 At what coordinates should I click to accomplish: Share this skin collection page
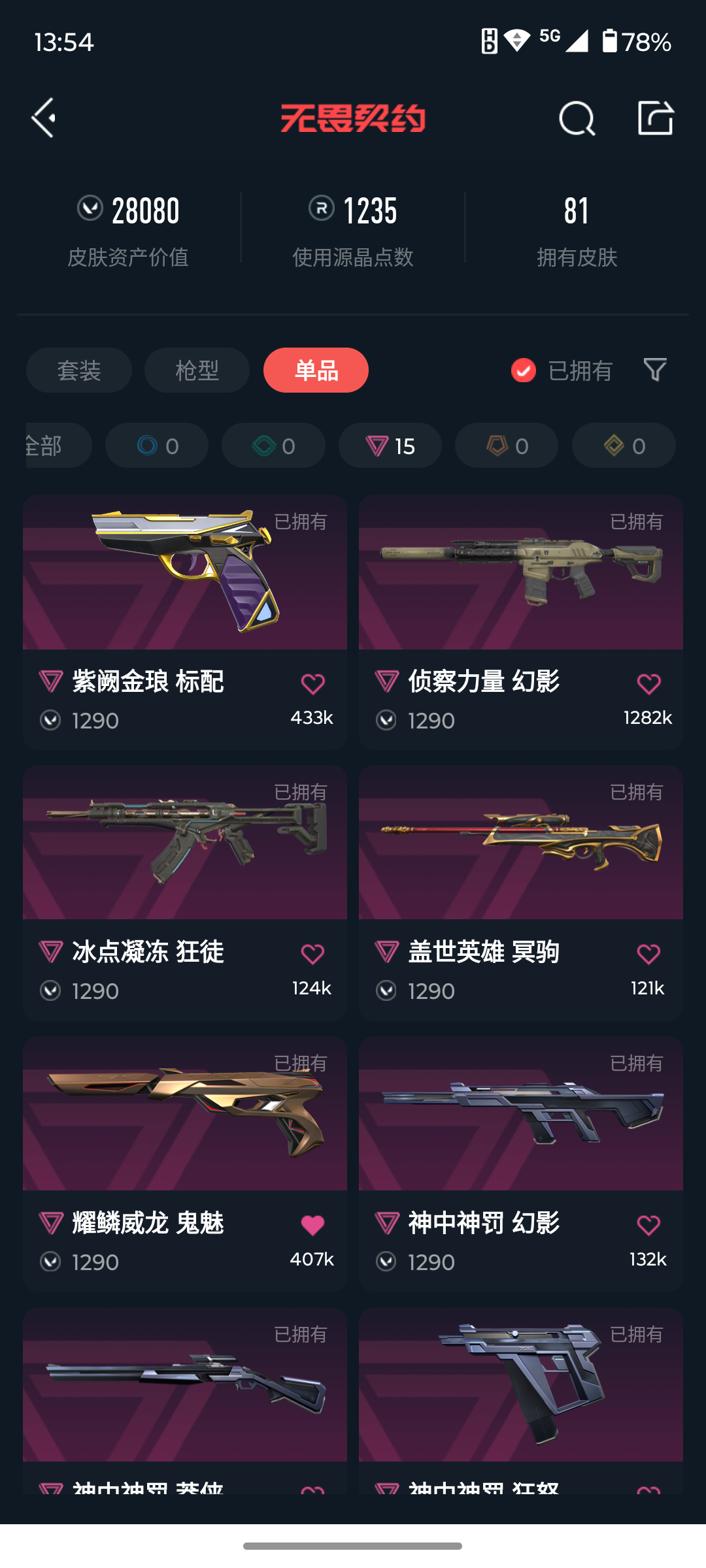[656, 118]
